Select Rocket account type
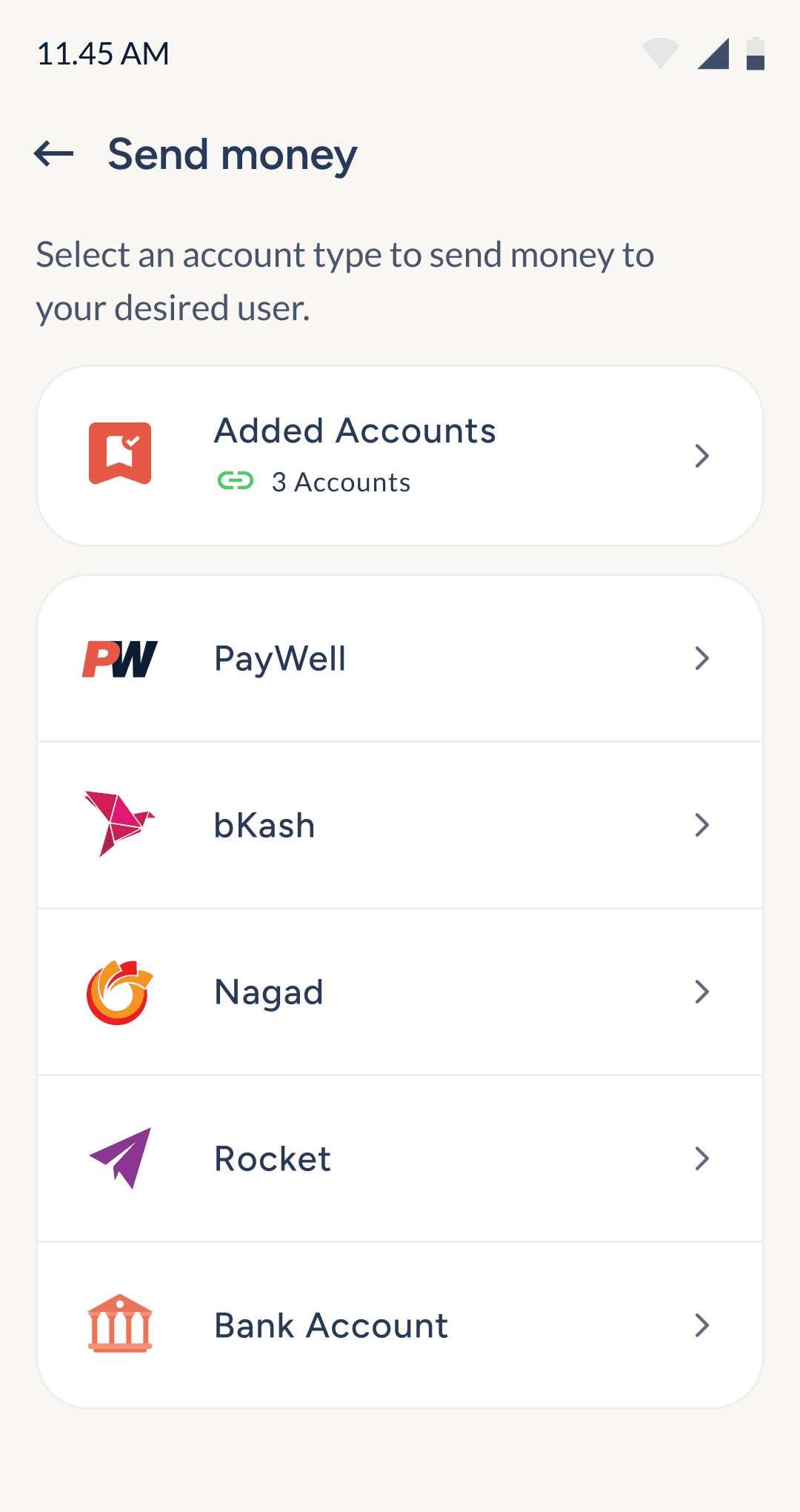This screenshot has width=800, height=1512. pos(400,1158)
